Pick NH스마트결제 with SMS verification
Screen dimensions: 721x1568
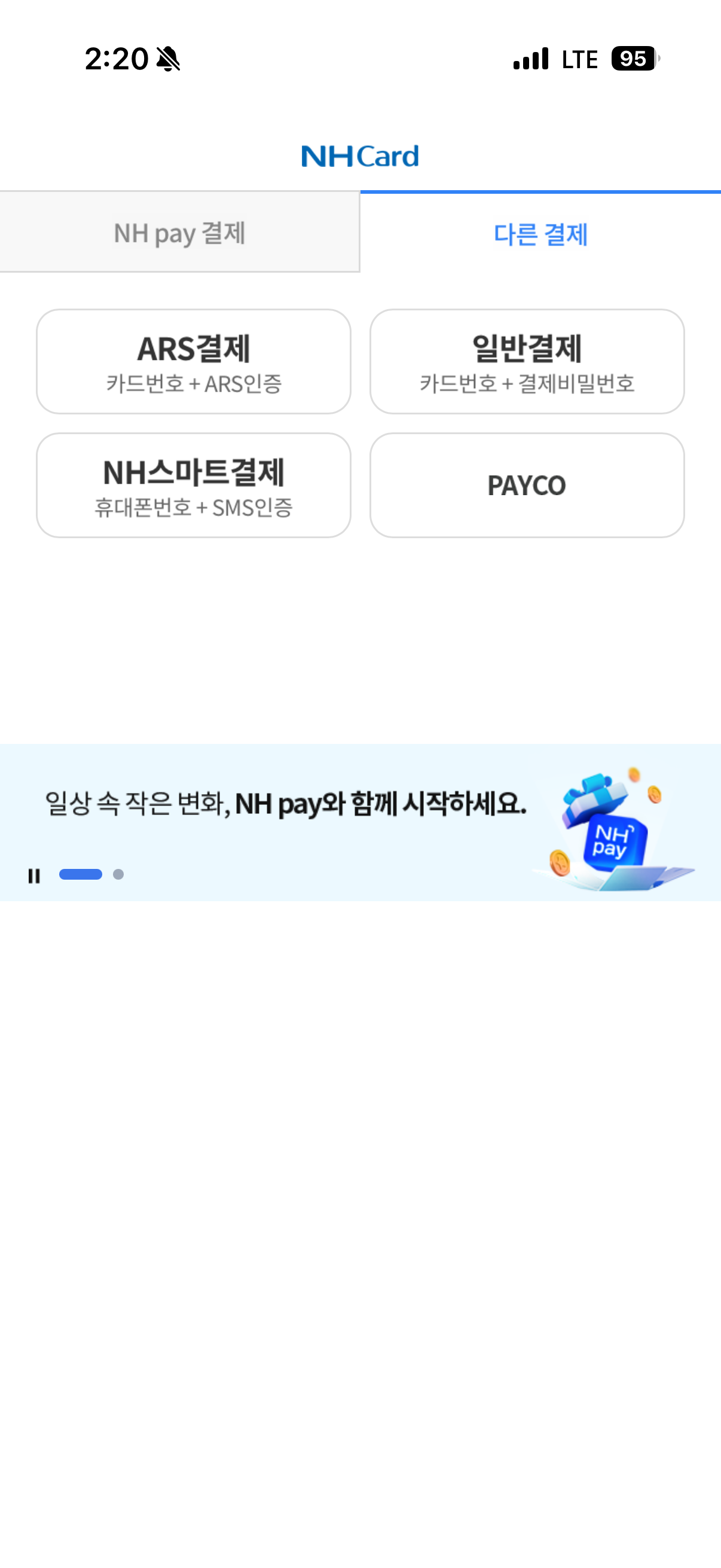[194, 485]
